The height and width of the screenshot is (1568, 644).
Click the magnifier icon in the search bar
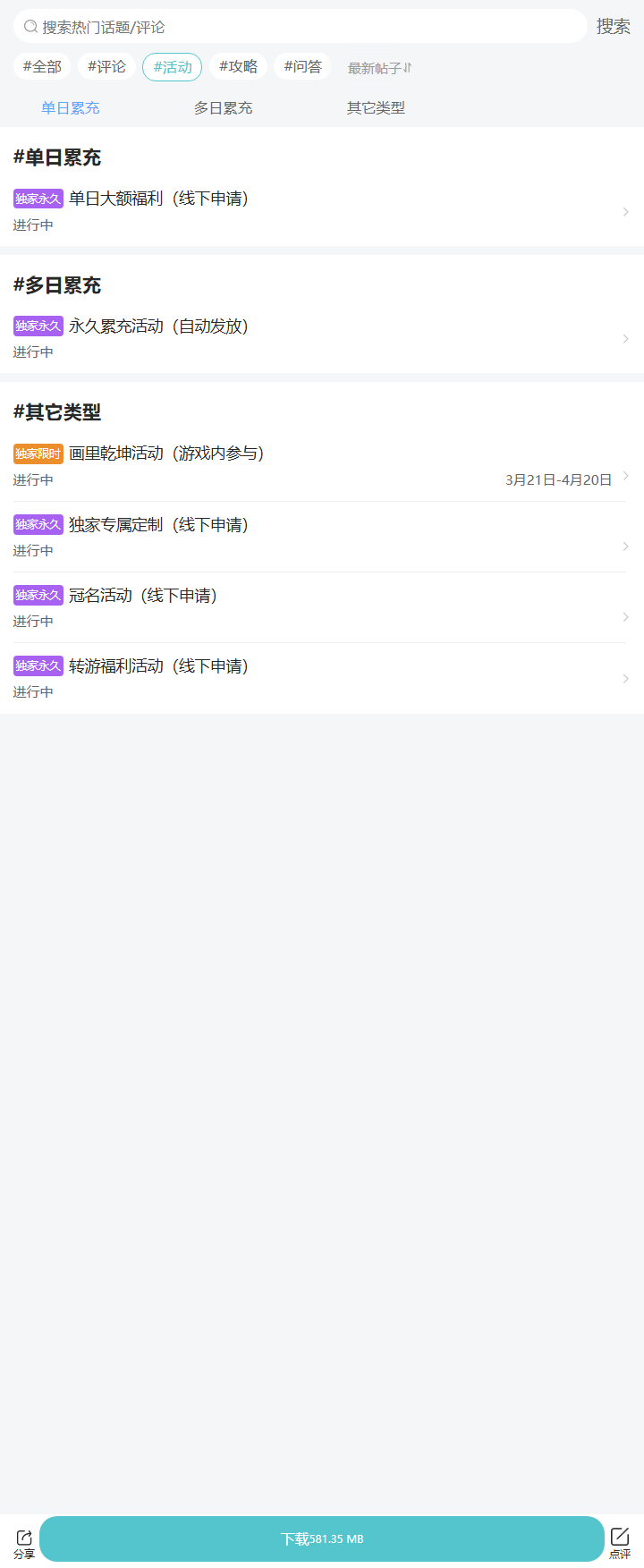point(29,26)
